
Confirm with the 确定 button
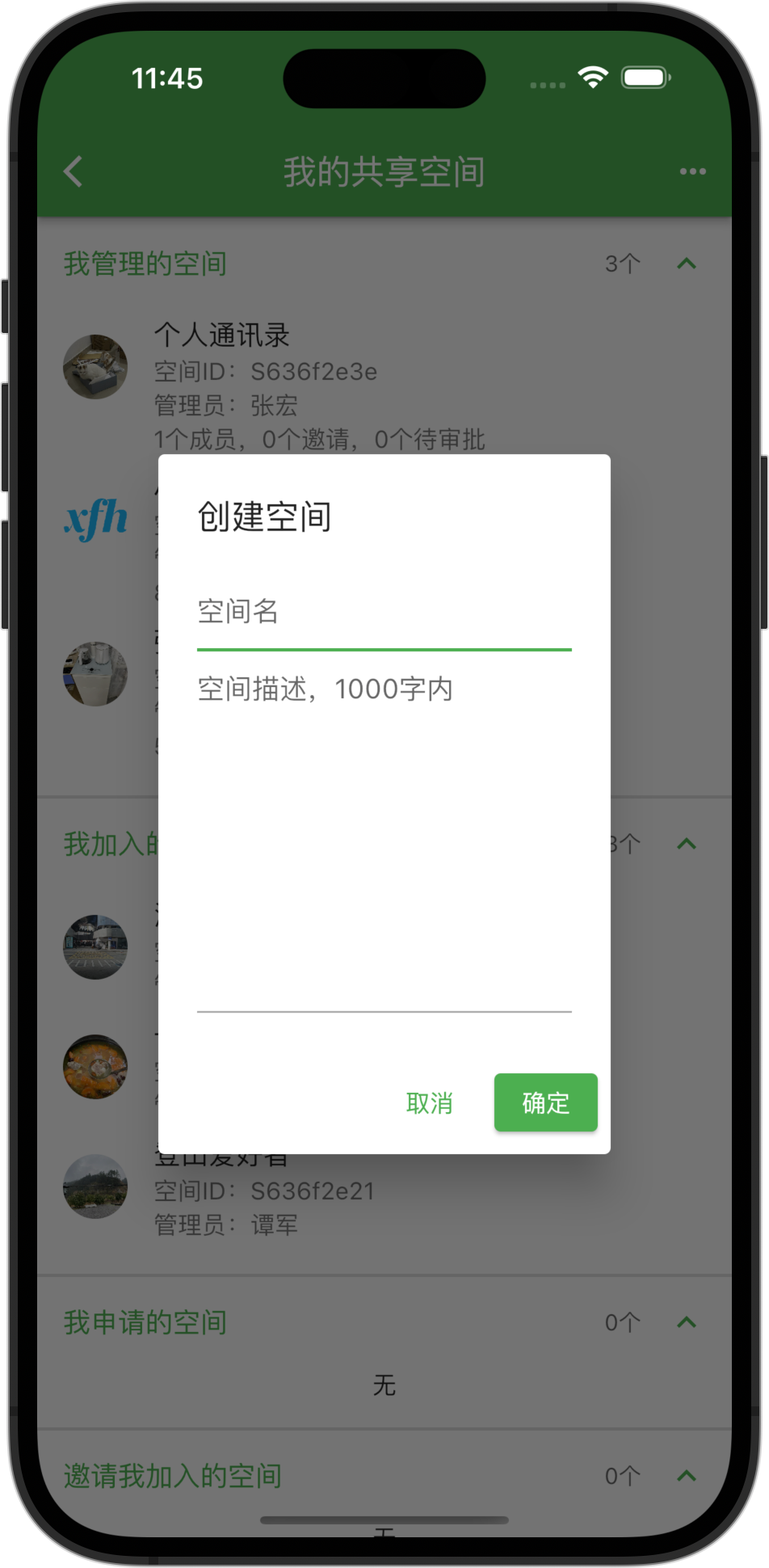click(x=545, y=1103)
